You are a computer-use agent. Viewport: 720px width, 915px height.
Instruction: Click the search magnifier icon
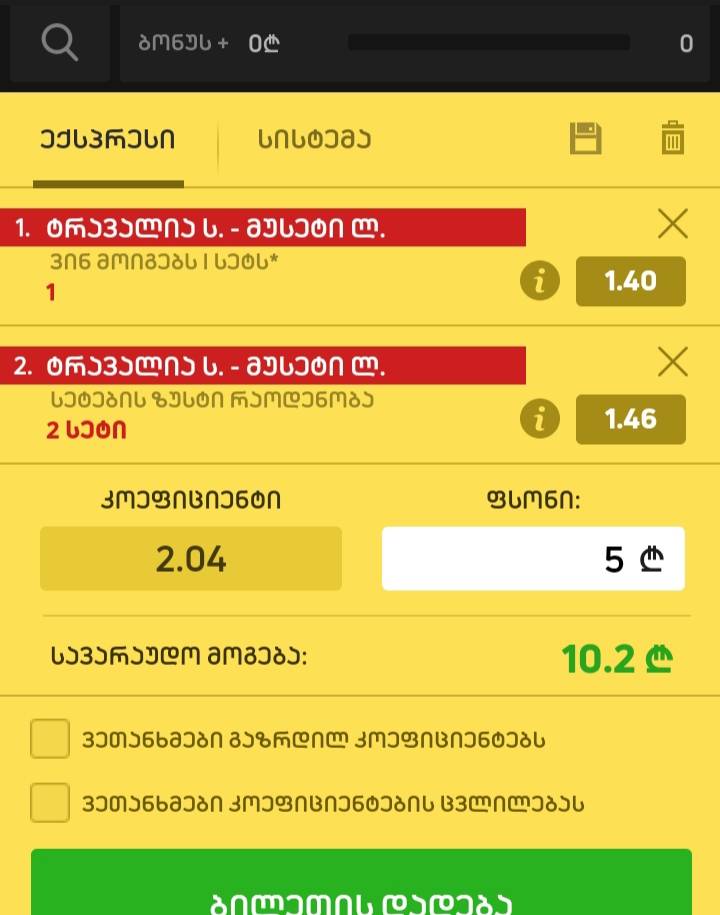tap(59, 43)
